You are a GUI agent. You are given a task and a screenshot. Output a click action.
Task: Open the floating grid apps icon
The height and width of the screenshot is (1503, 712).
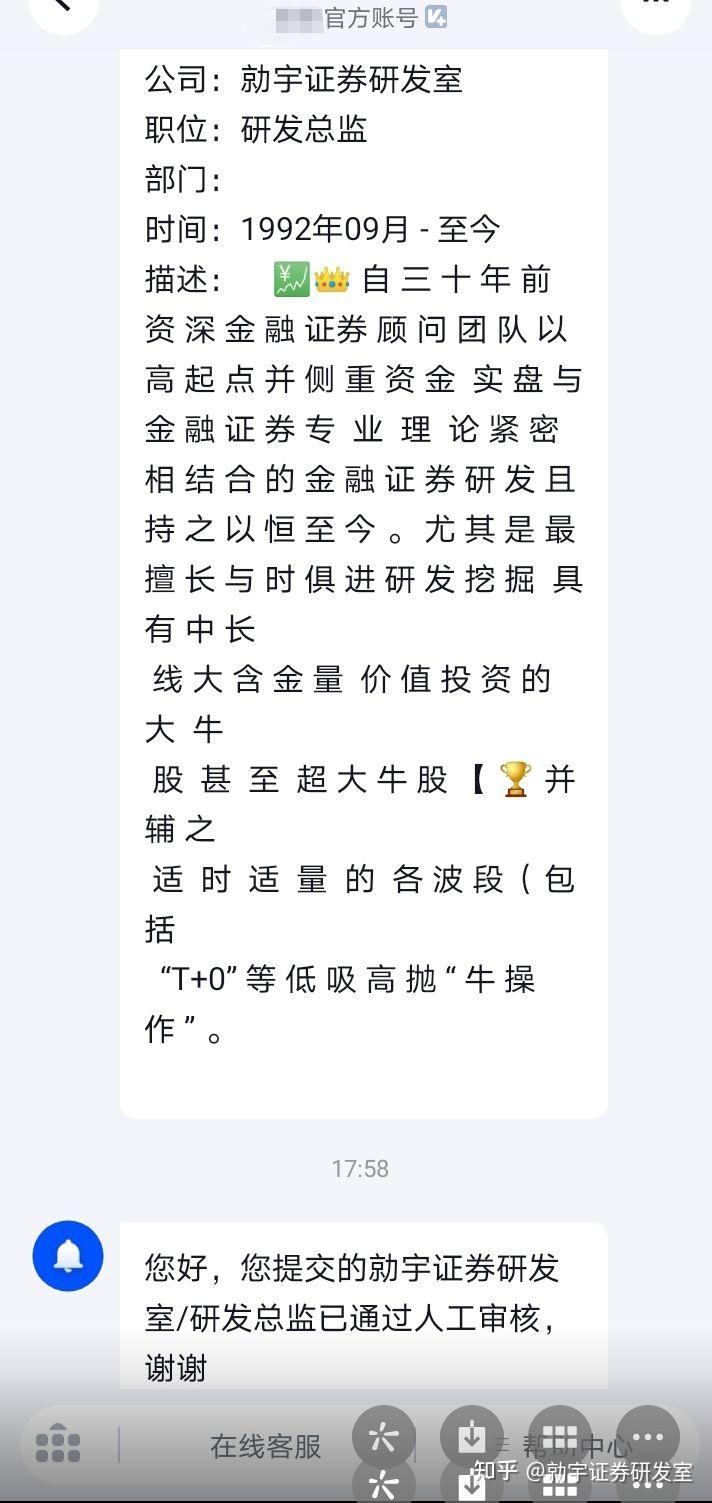560,1438
